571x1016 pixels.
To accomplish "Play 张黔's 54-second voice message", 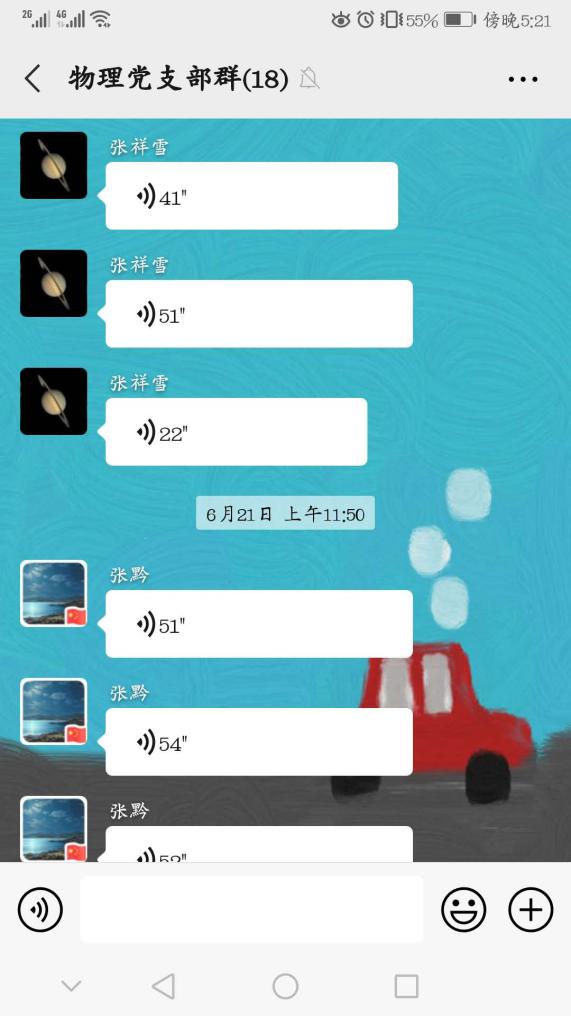I will (x=259, y=742).
